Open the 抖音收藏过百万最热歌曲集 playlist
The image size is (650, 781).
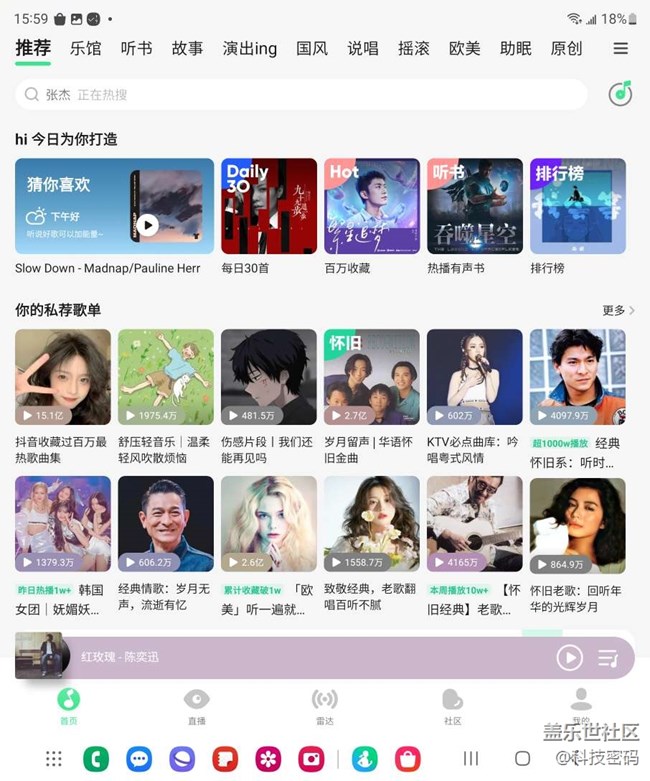[x=63, y=377]
